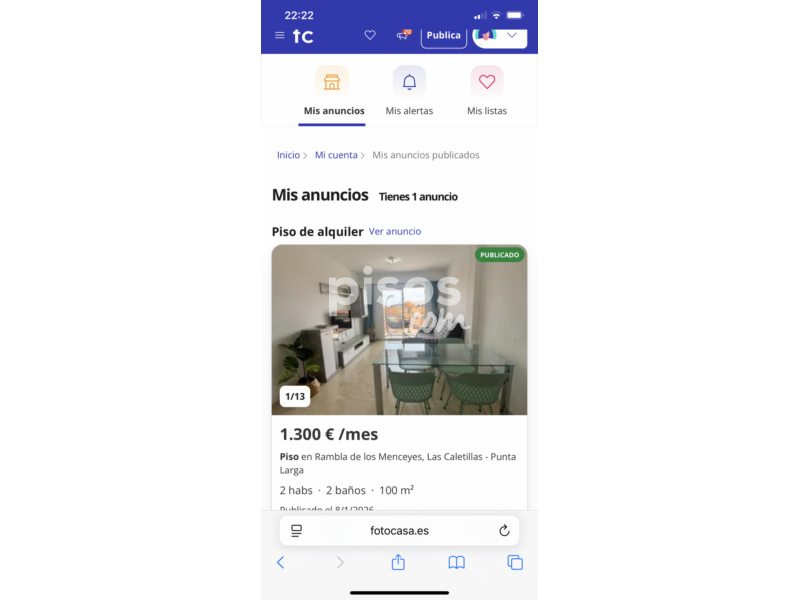Switch to Mis listas tab

(487, 92)
